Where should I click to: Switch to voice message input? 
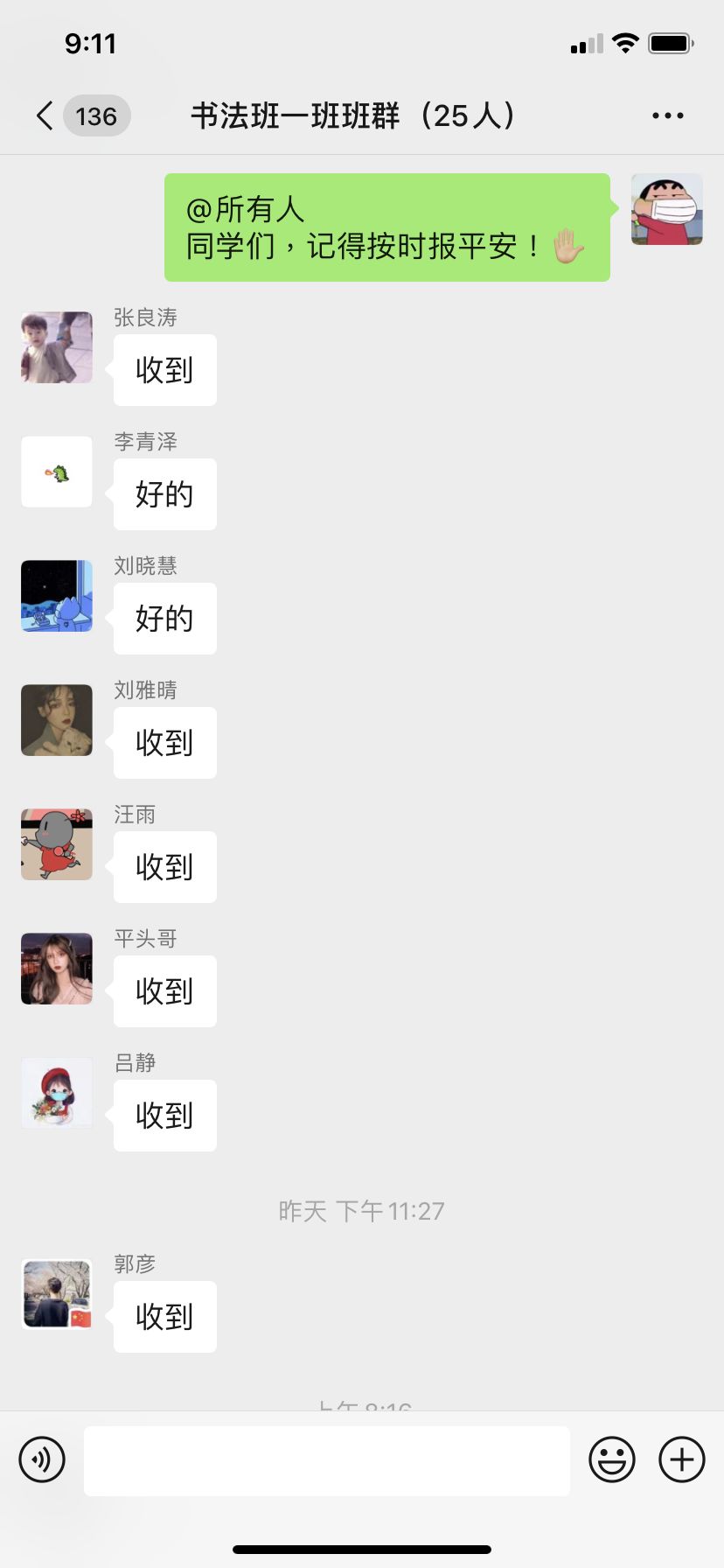[42, 1459]
